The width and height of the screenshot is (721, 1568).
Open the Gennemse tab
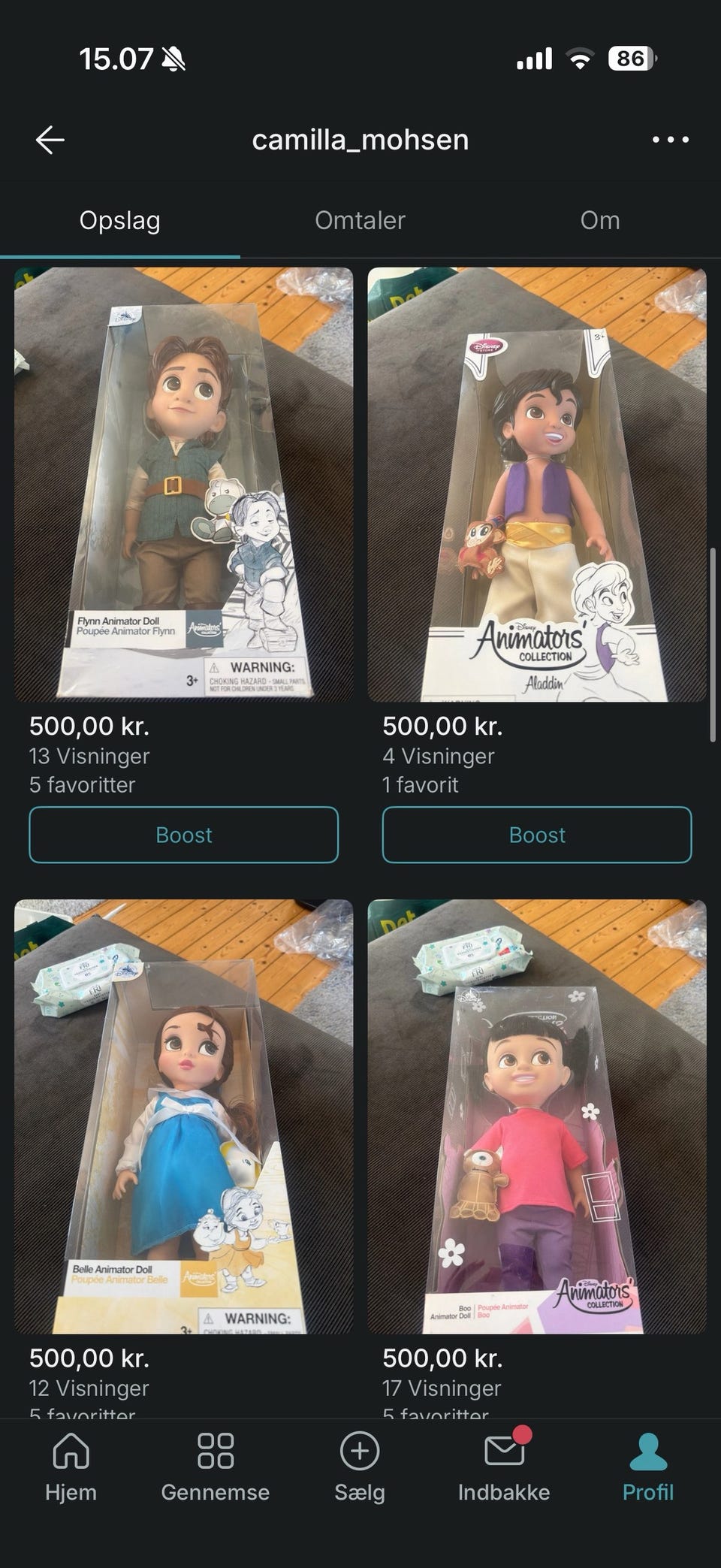(215, 1467)
